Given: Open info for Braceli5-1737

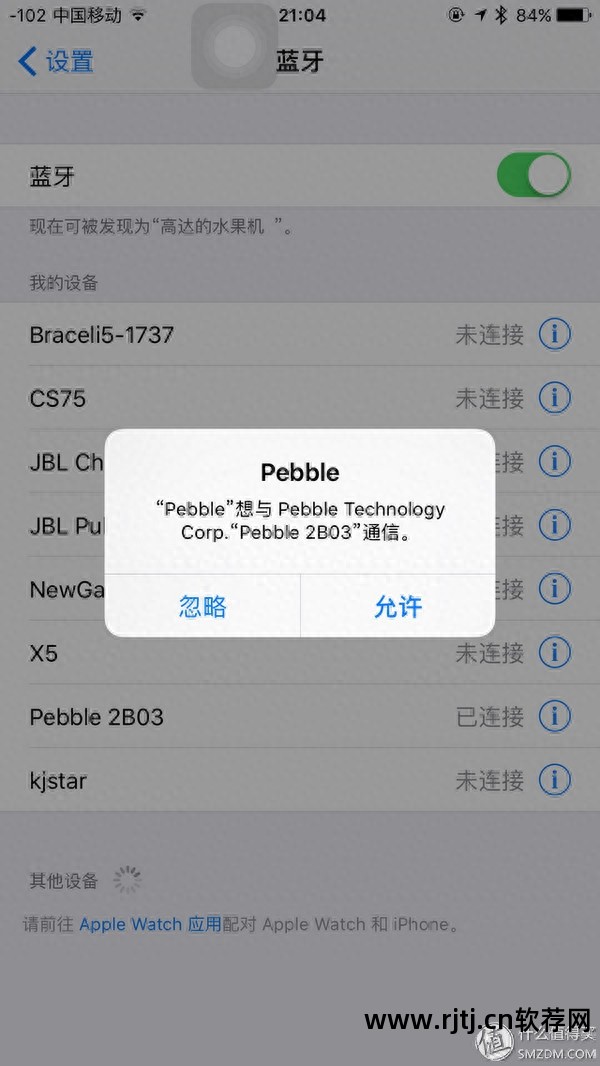Looking at the screenshot, I should coord(554,334).
